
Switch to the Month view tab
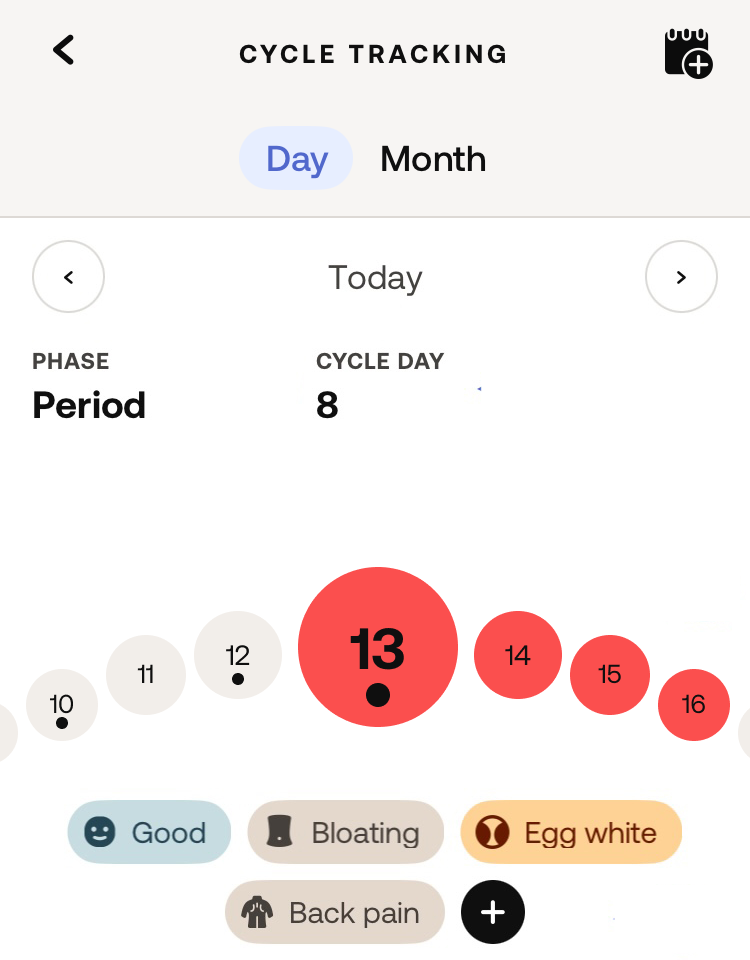[433, 158]
